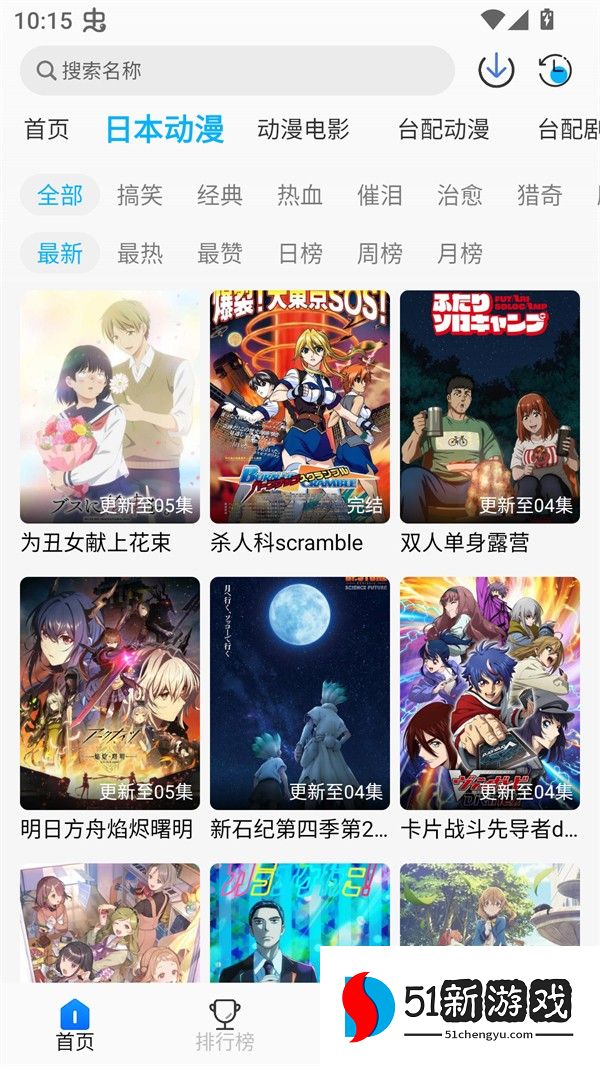Switch to the 台配动漫 tab

click(443, 129)
